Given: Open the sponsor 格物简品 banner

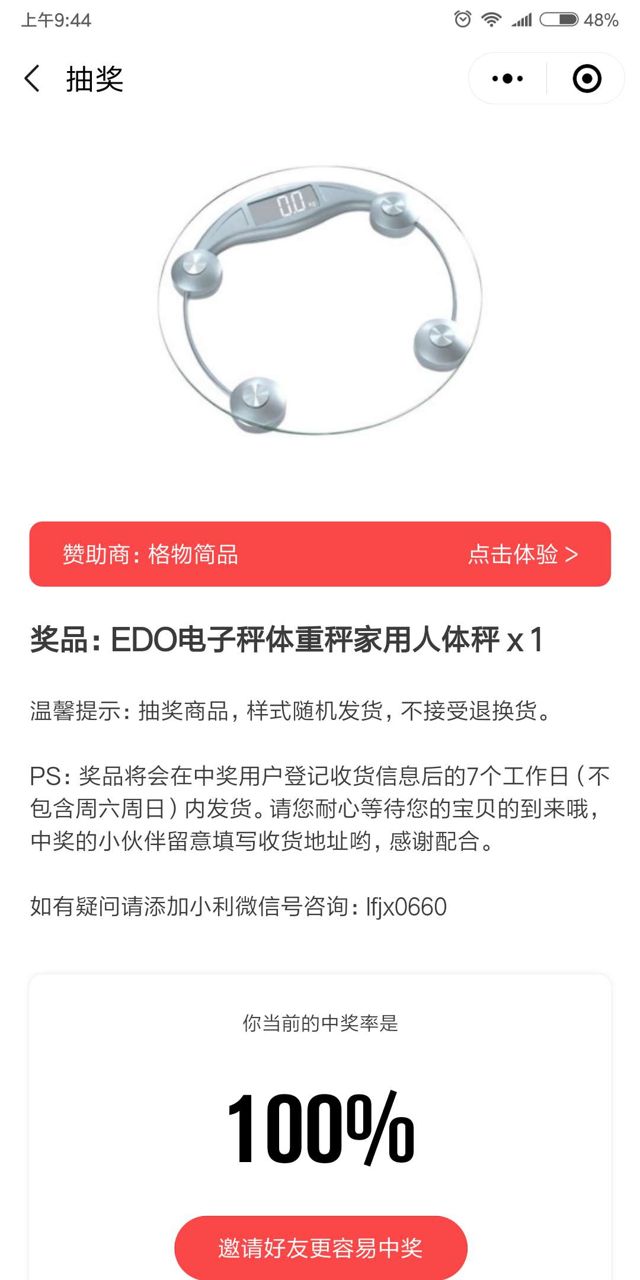Looking at the screenshot, I should (320, 554).
